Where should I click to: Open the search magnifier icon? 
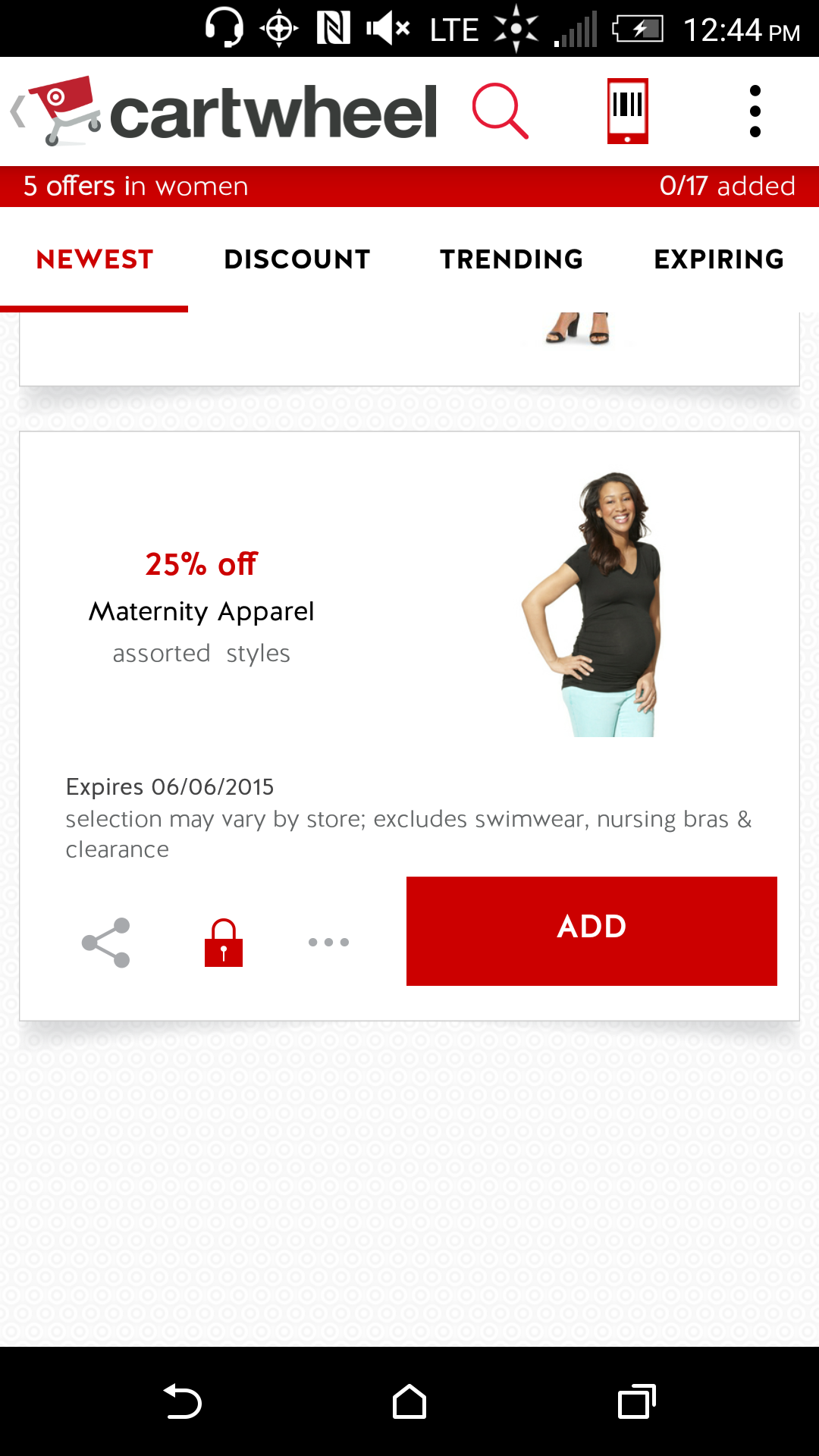click(x=500, y=111)
